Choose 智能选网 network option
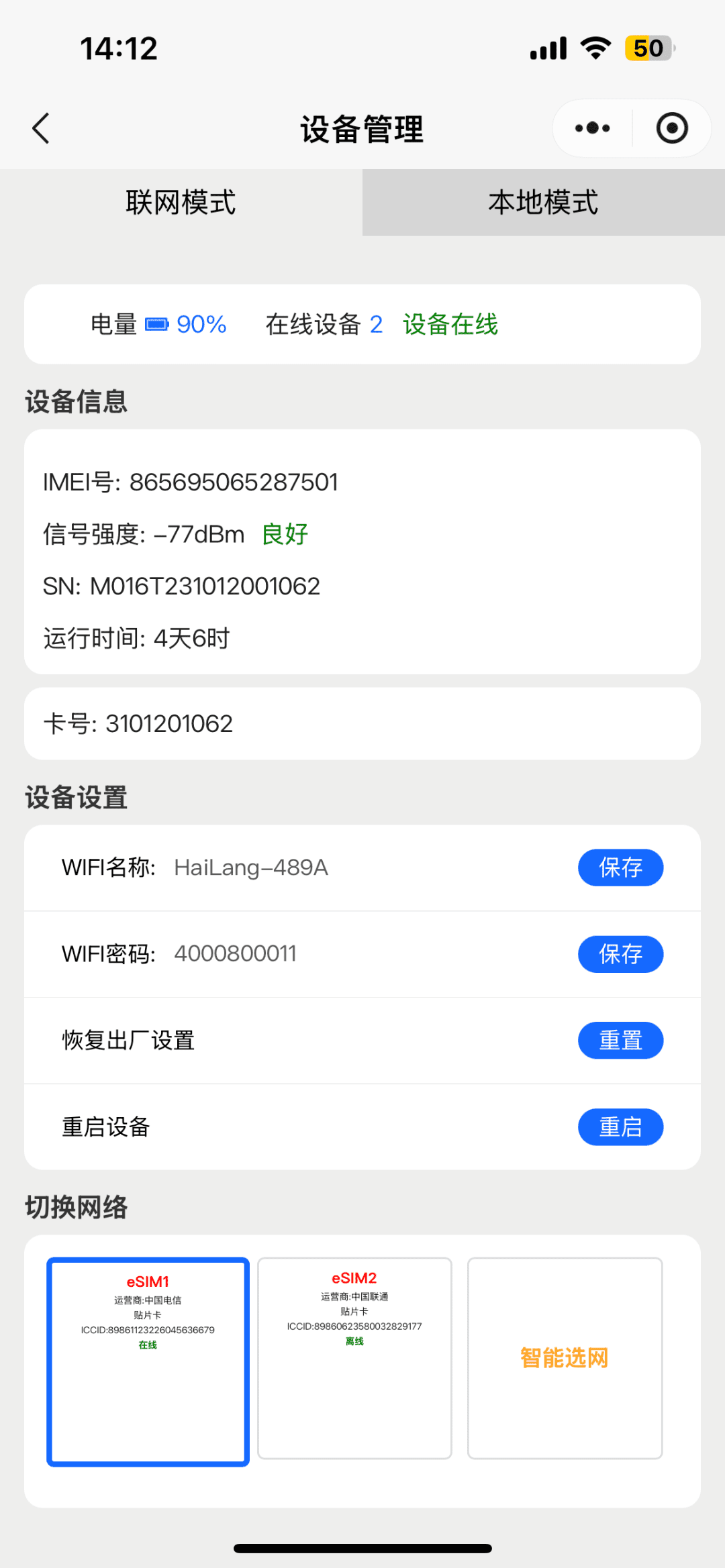This screenshot has width=725, height=1568. (565, 1358)
